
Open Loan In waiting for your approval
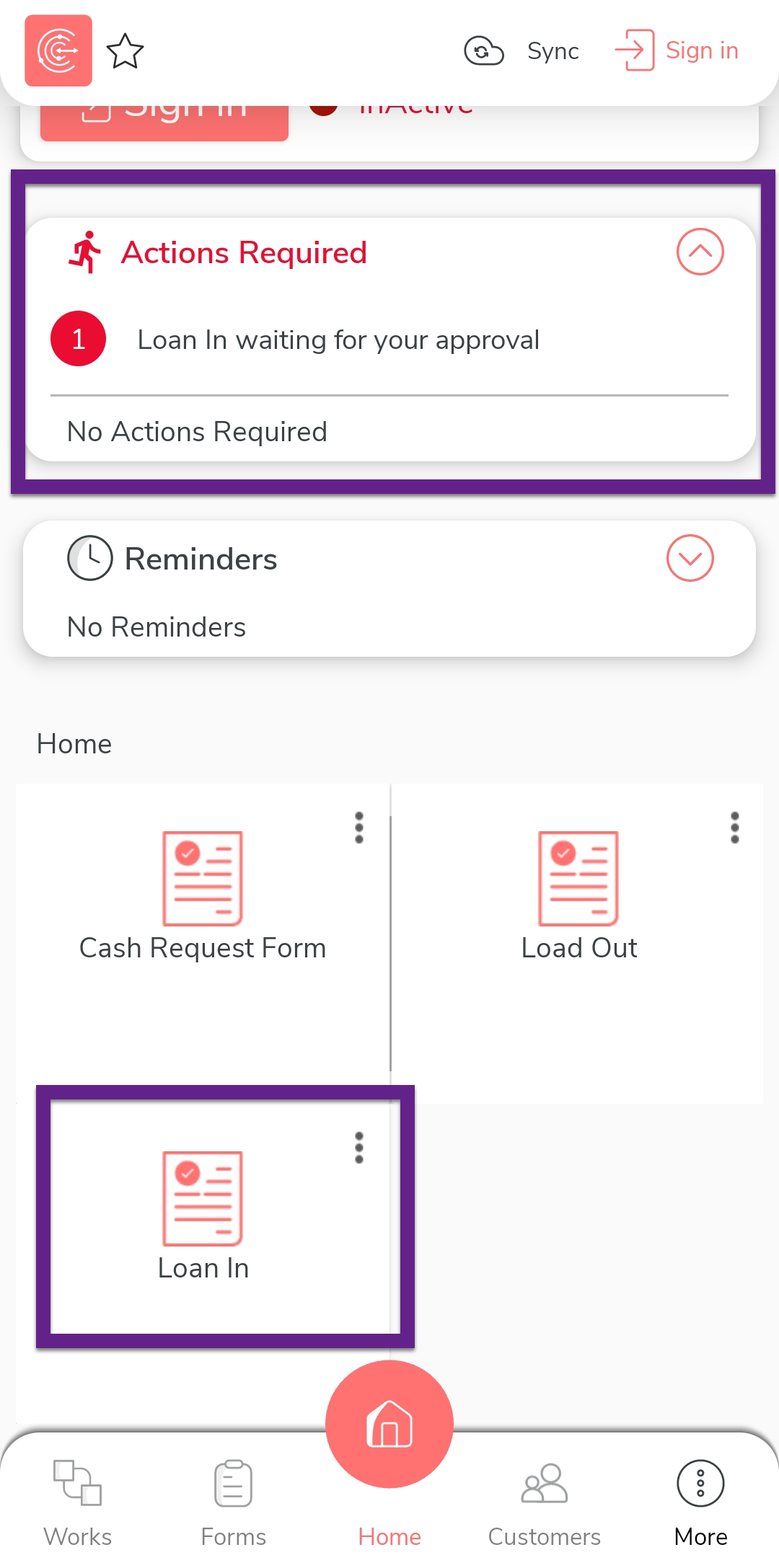click(x=338, y=340)
